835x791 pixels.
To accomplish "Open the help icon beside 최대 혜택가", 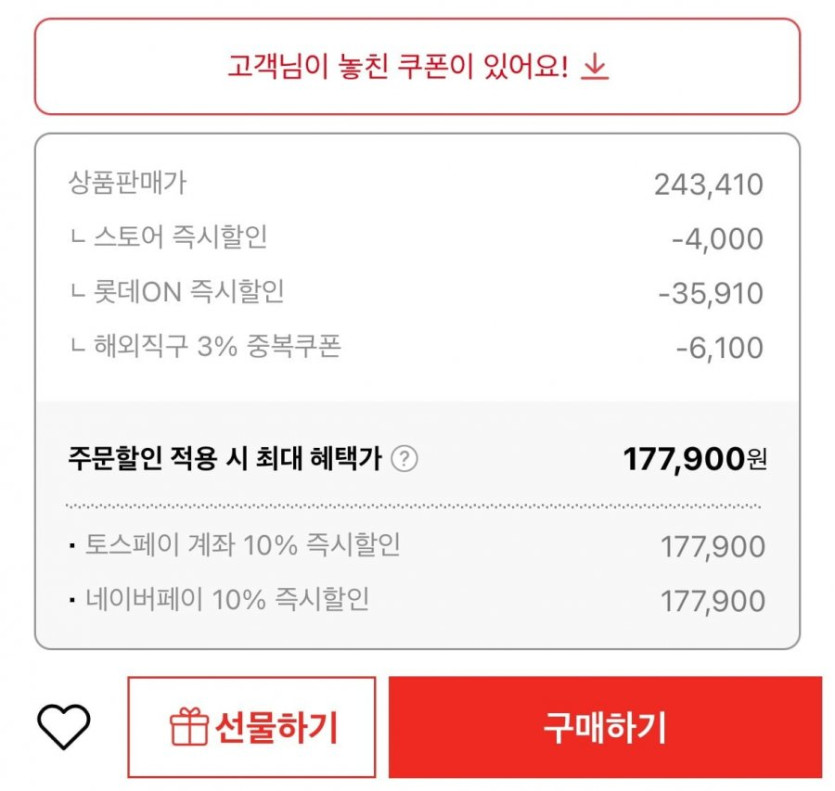I will pos(404,459).
